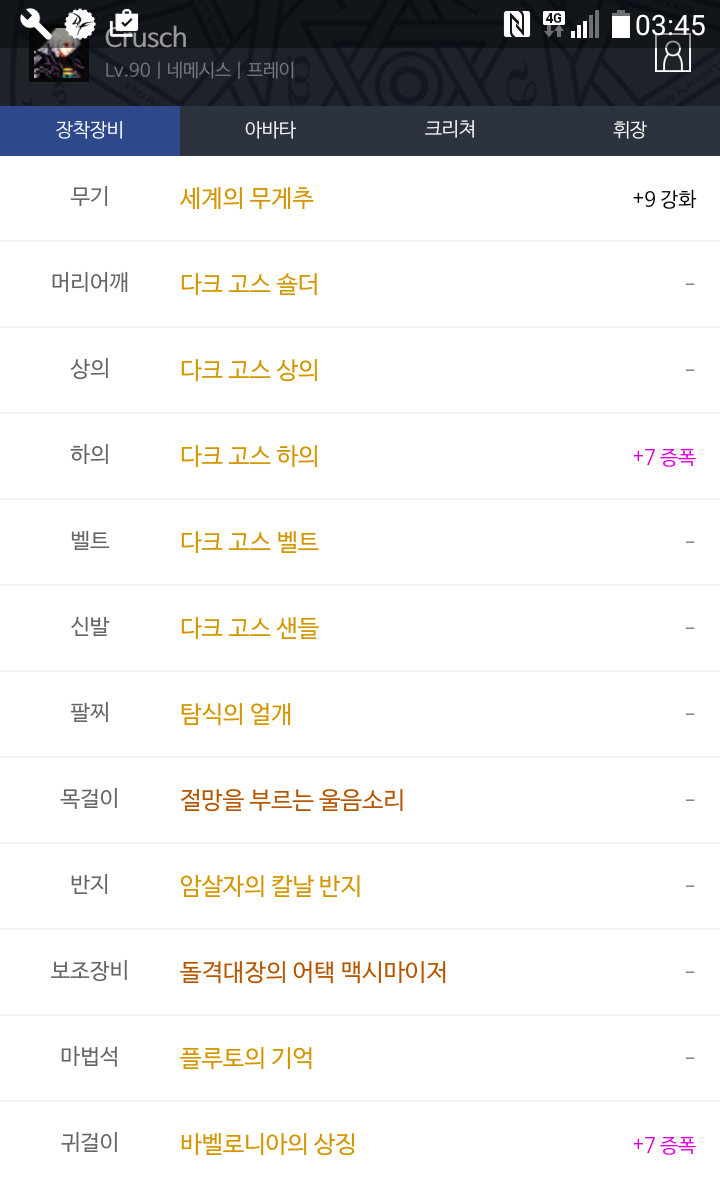Open shoes item 다크 고스 샌들
Viewport: 720px width, 1184px height.
click(249, 628)
